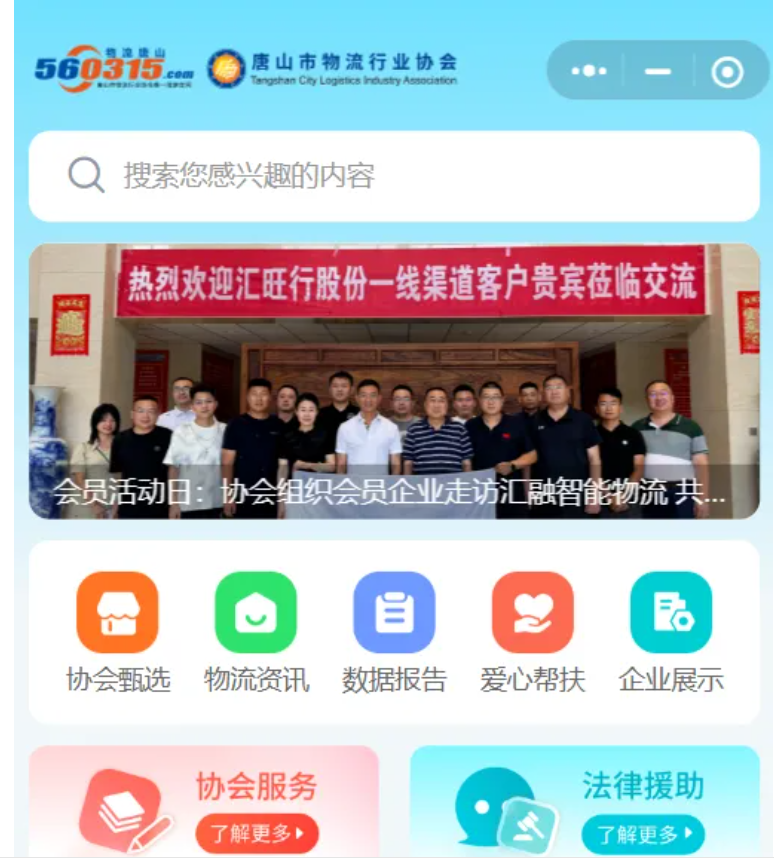This screenshot has width=774, height=863.
Task: Browse 企业展示 showcase
Action: click(670, 631)
